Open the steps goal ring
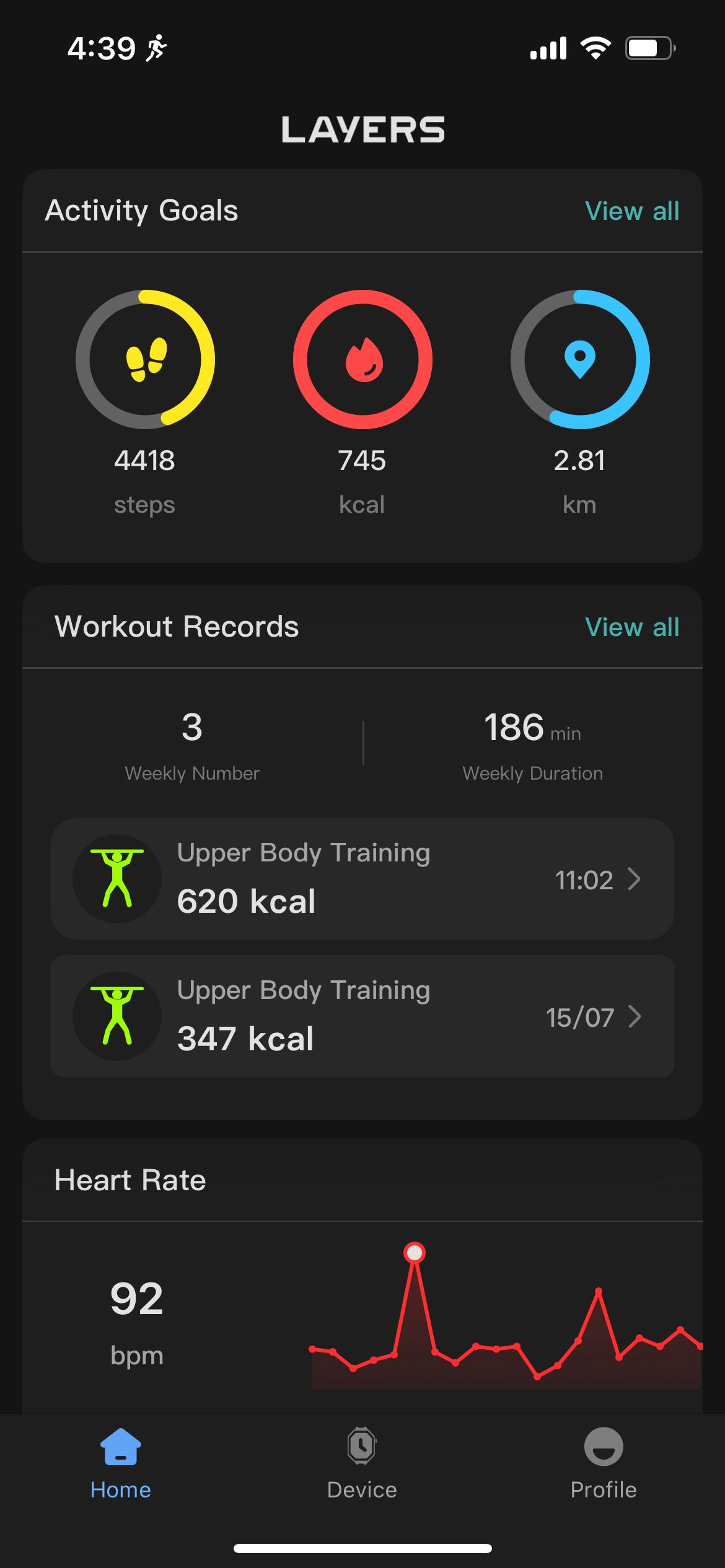Image resolution: width=725 pixels, height=1568 pixels. (145, 359)
